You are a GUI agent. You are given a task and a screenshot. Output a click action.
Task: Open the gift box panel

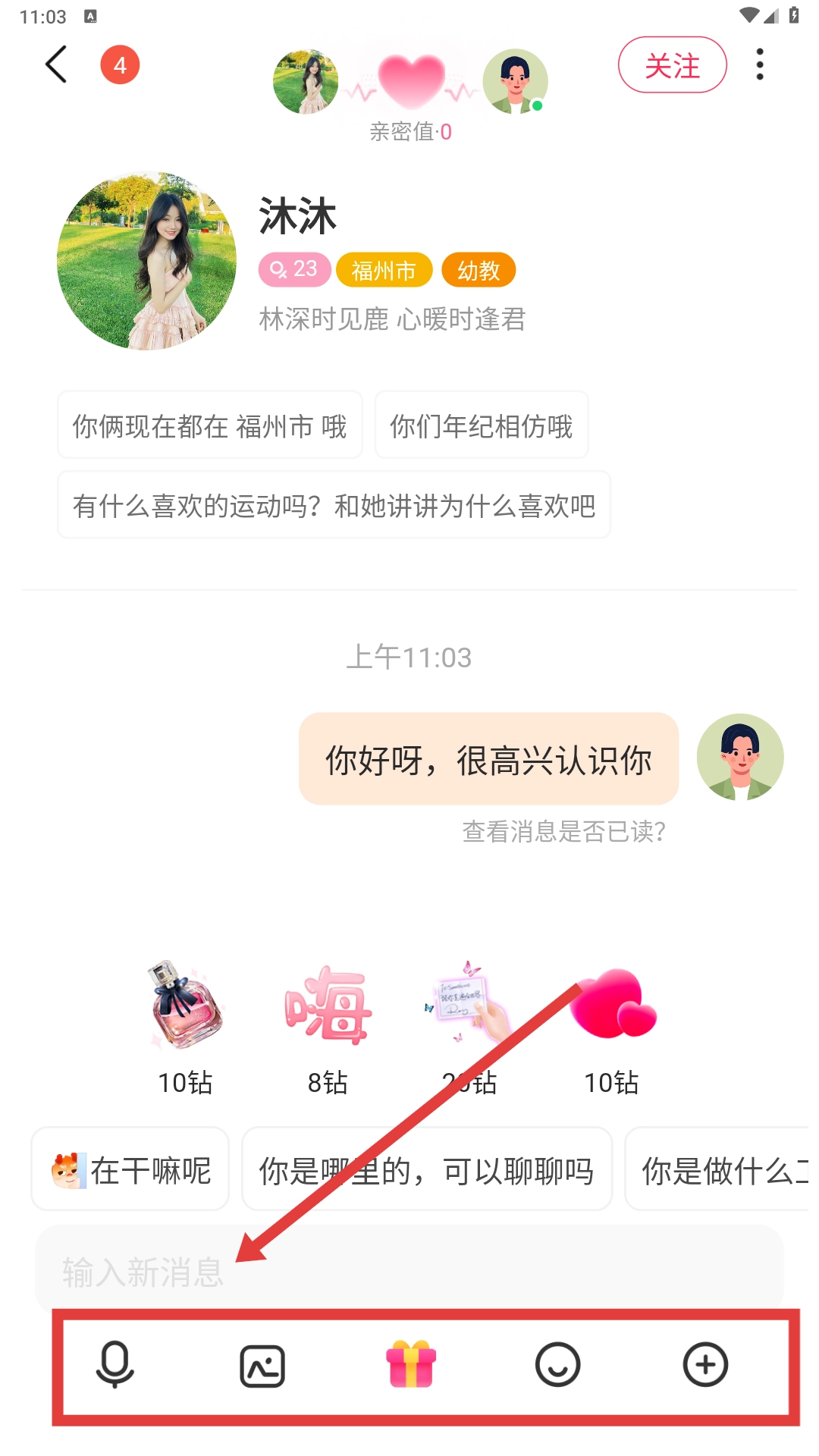click(411, 1365)
